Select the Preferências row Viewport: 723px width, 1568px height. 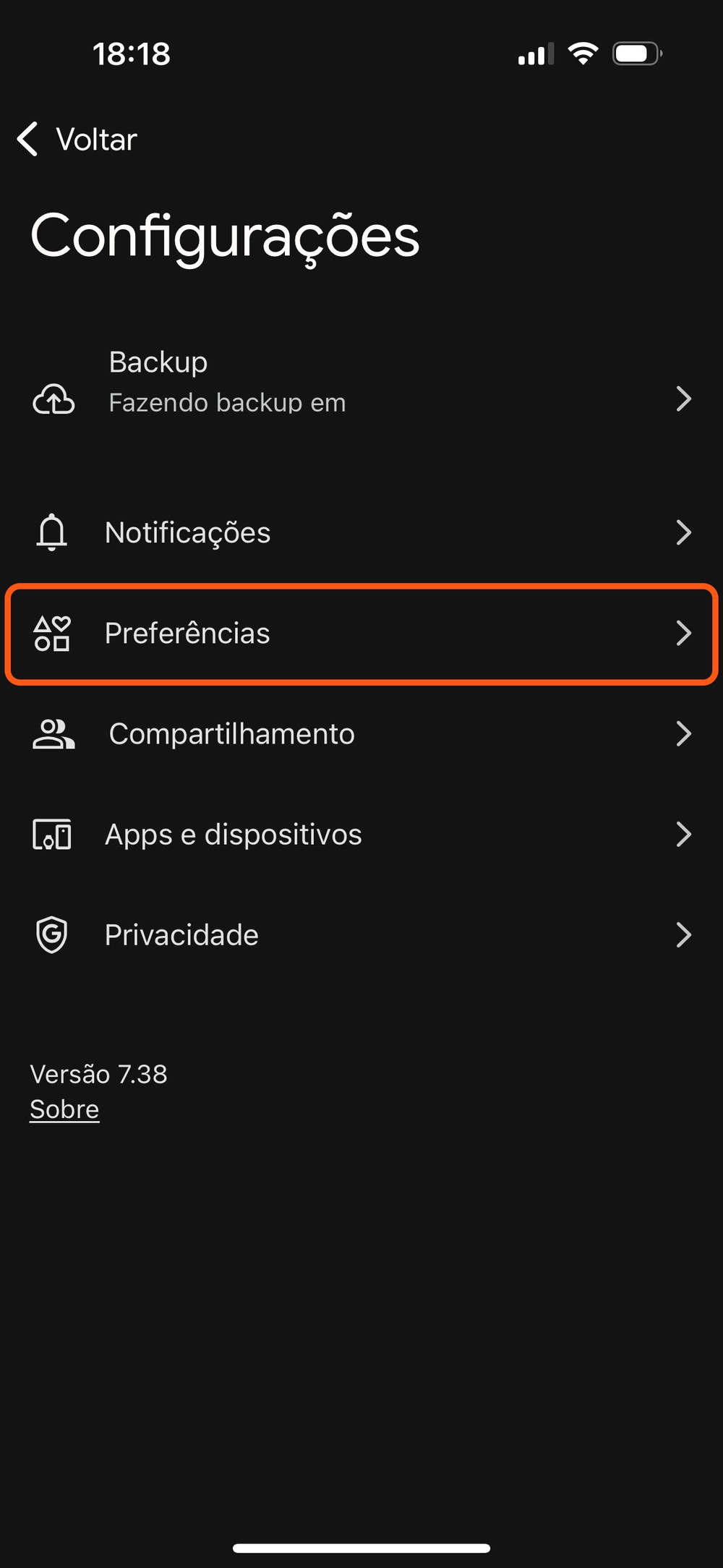coord(361,634)
